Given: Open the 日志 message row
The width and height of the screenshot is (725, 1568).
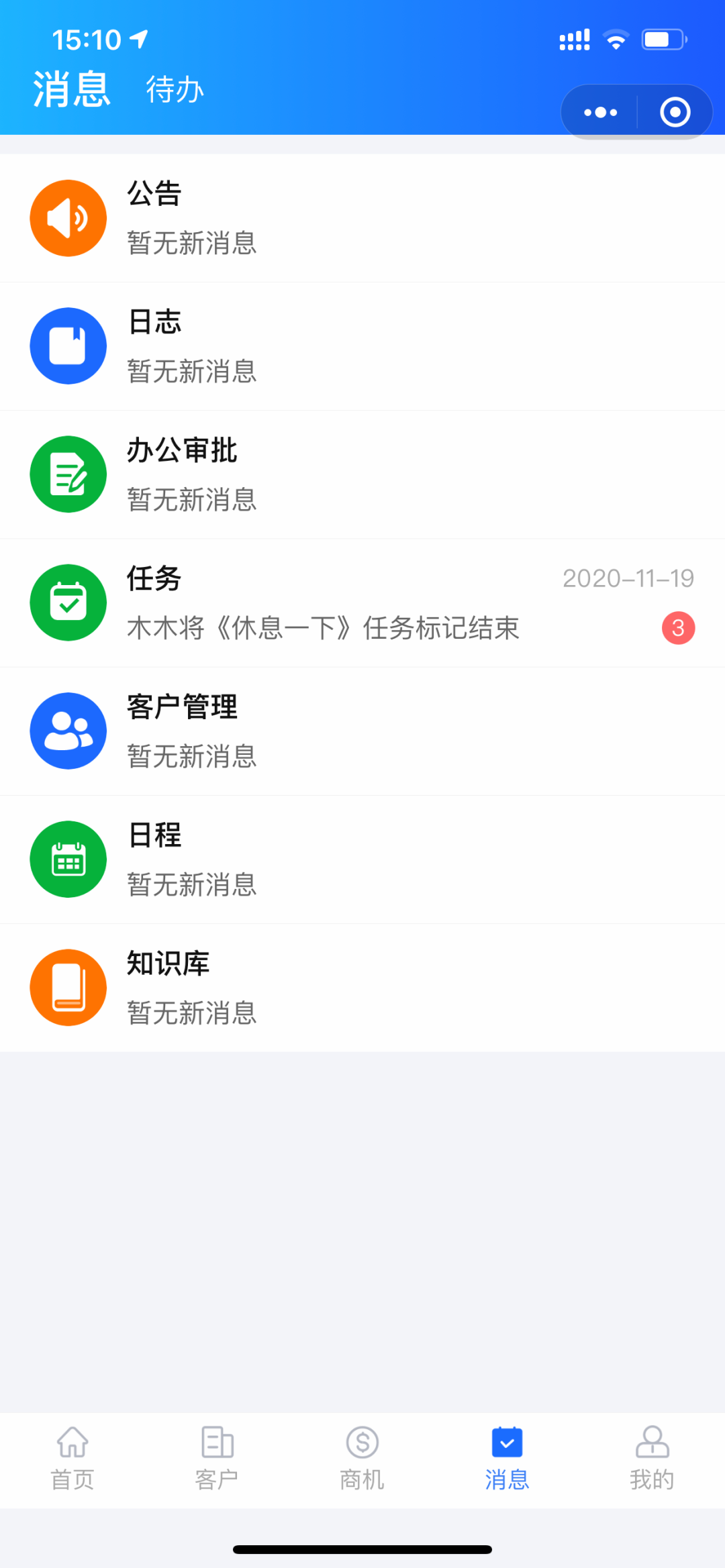Looking at the screenshot, I should click(x=362, y=346).
